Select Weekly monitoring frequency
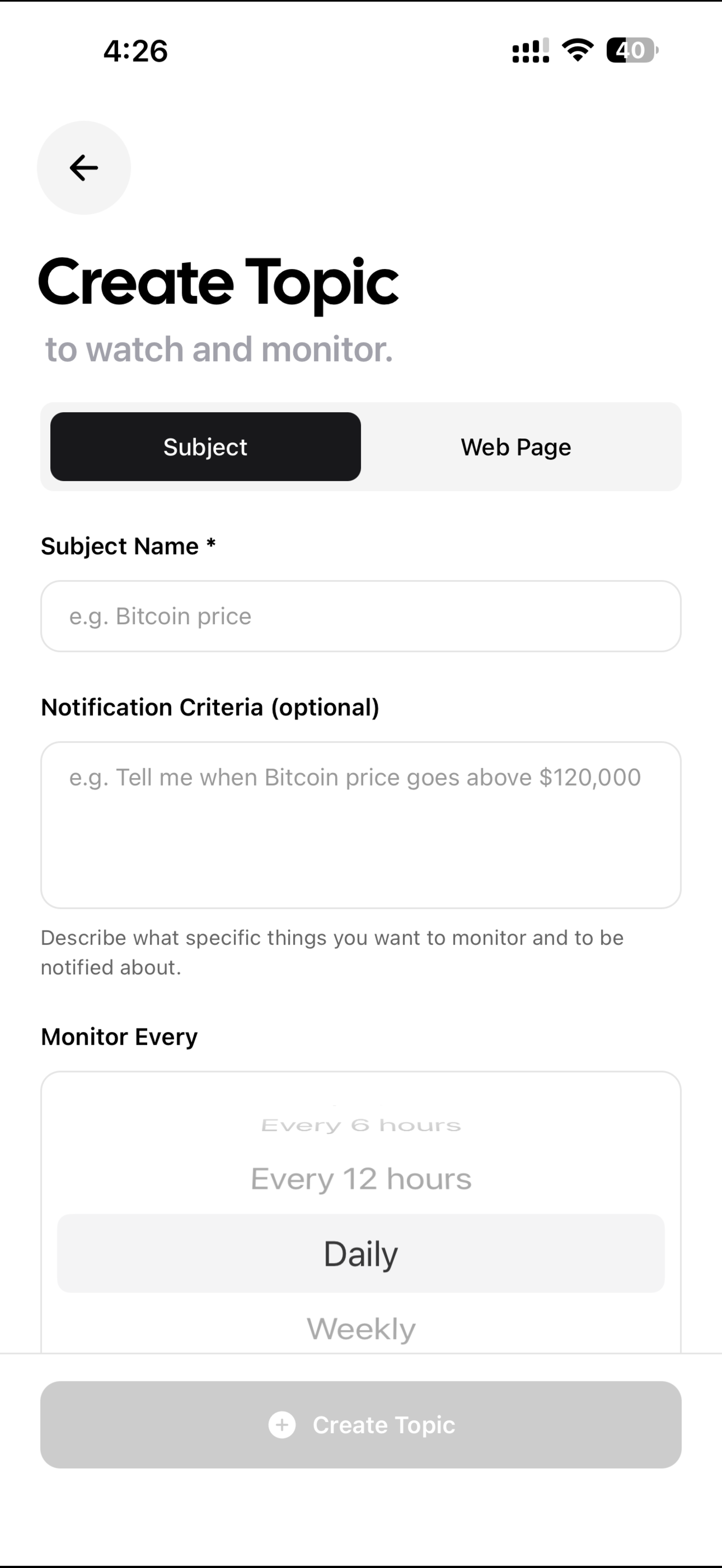722x1568 pixels. (x=361, y=1328)
